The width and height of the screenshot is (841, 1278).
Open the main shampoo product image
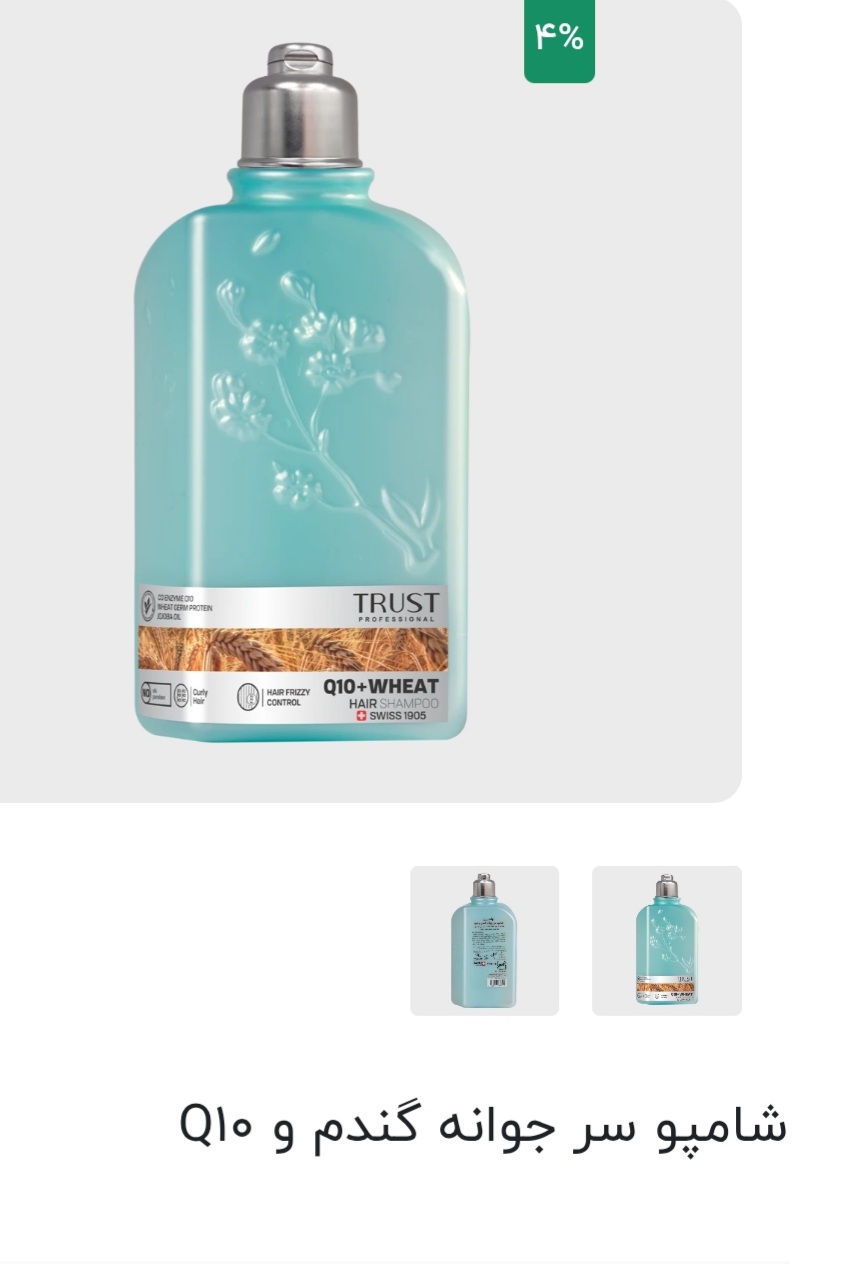point(303,400)
